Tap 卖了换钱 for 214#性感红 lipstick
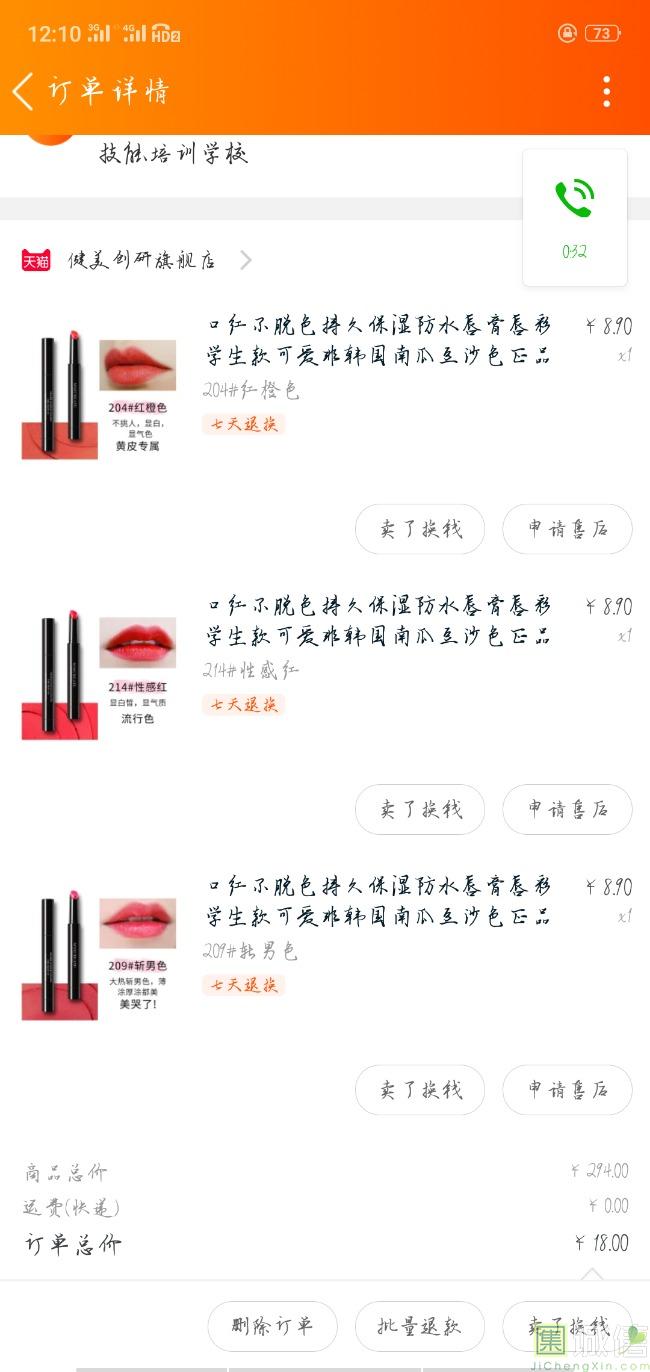 pyautogui.click(x=420, y=809)
